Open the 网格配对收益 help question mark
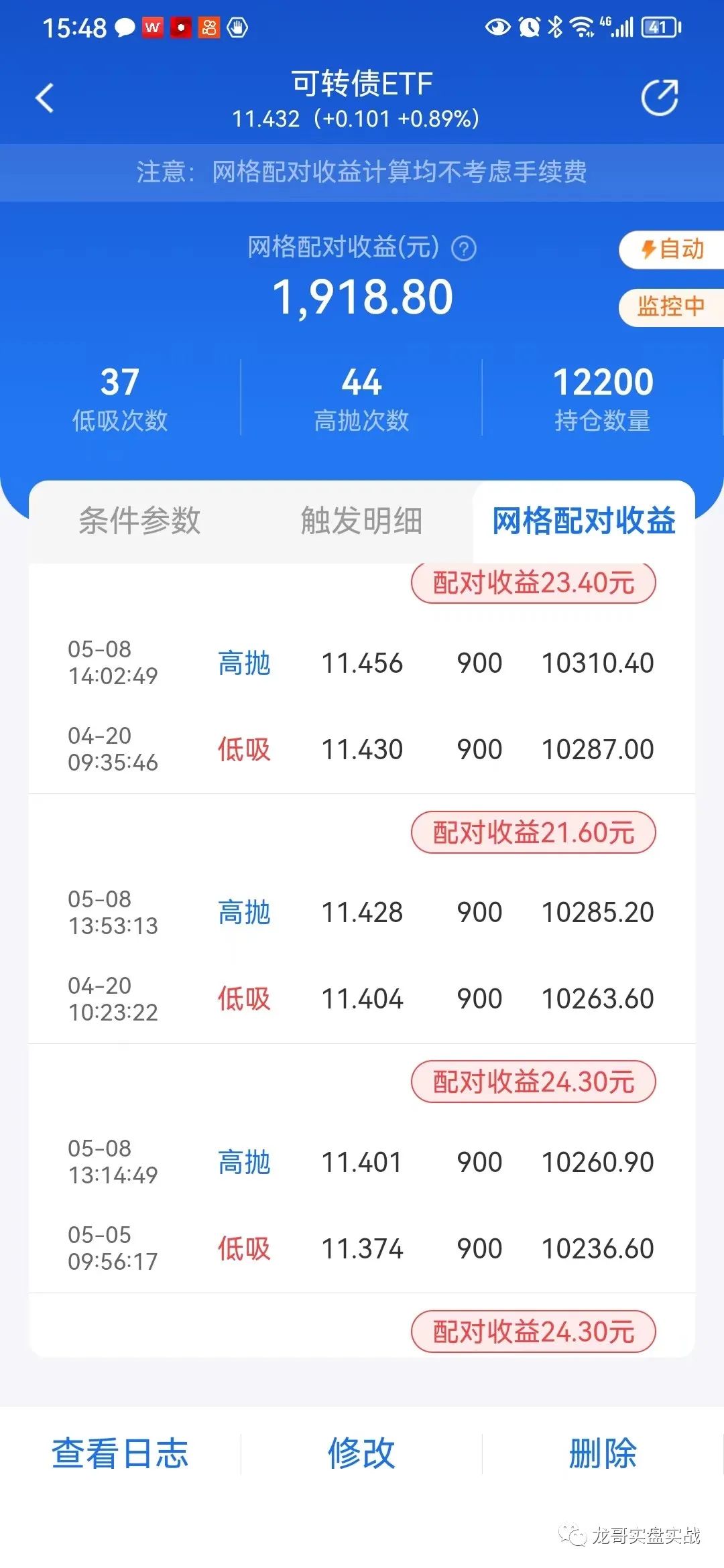724x1568 pixels. click(x=464, y=251)
